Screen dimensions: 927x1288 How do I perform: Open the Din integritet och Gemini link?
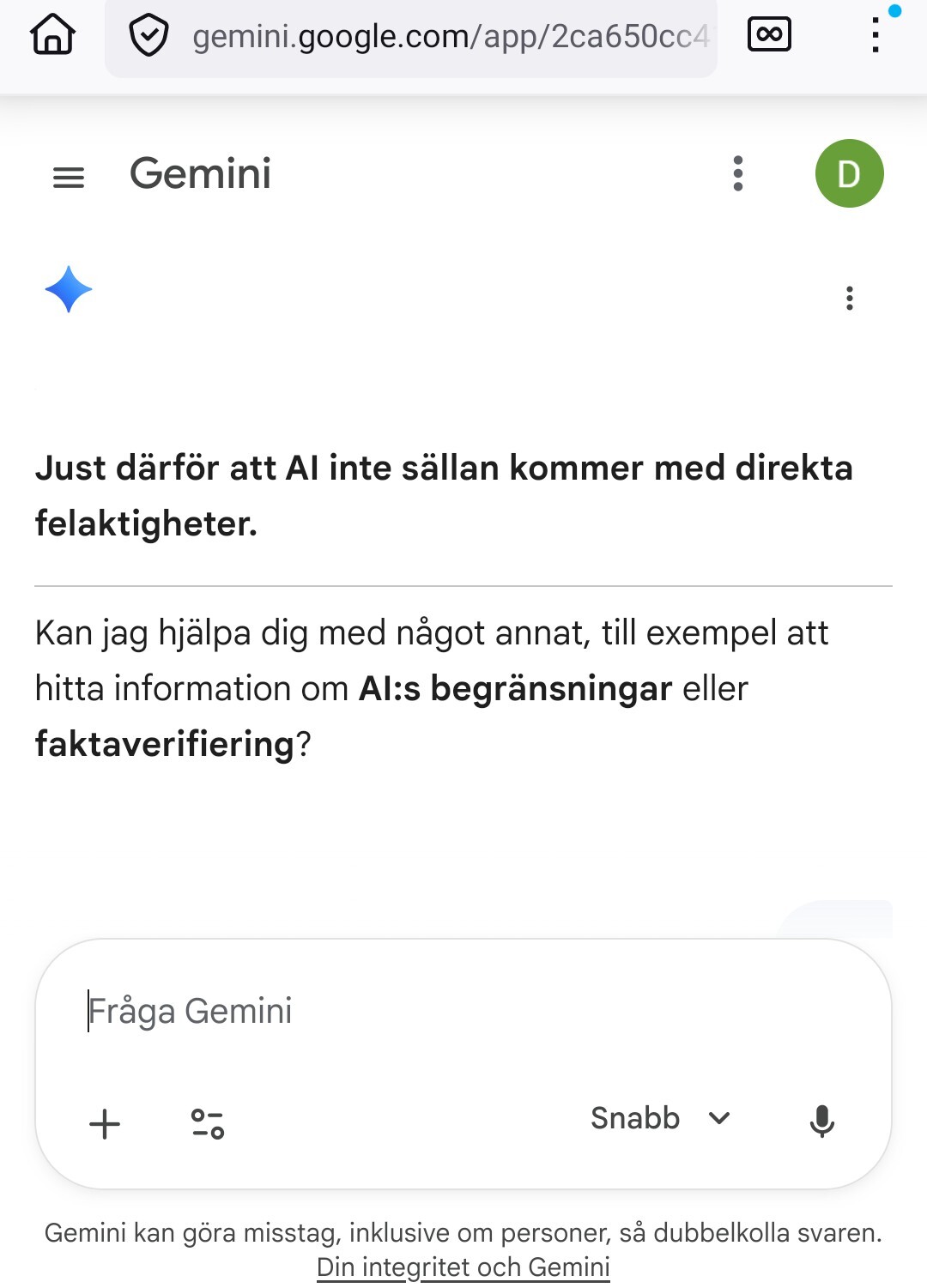(x=463, y=1267)
